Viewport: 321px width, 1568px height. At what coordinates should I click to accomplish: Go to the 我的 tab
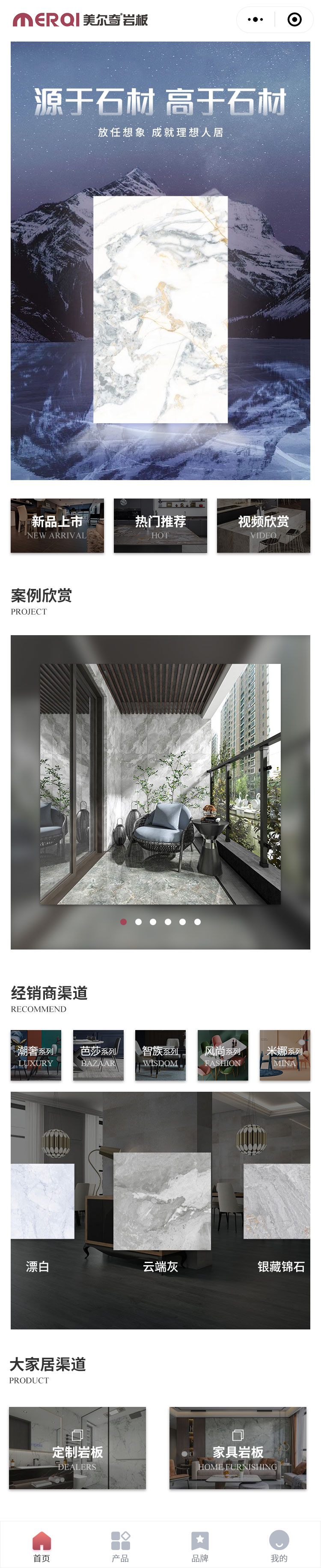point(279,1545)
